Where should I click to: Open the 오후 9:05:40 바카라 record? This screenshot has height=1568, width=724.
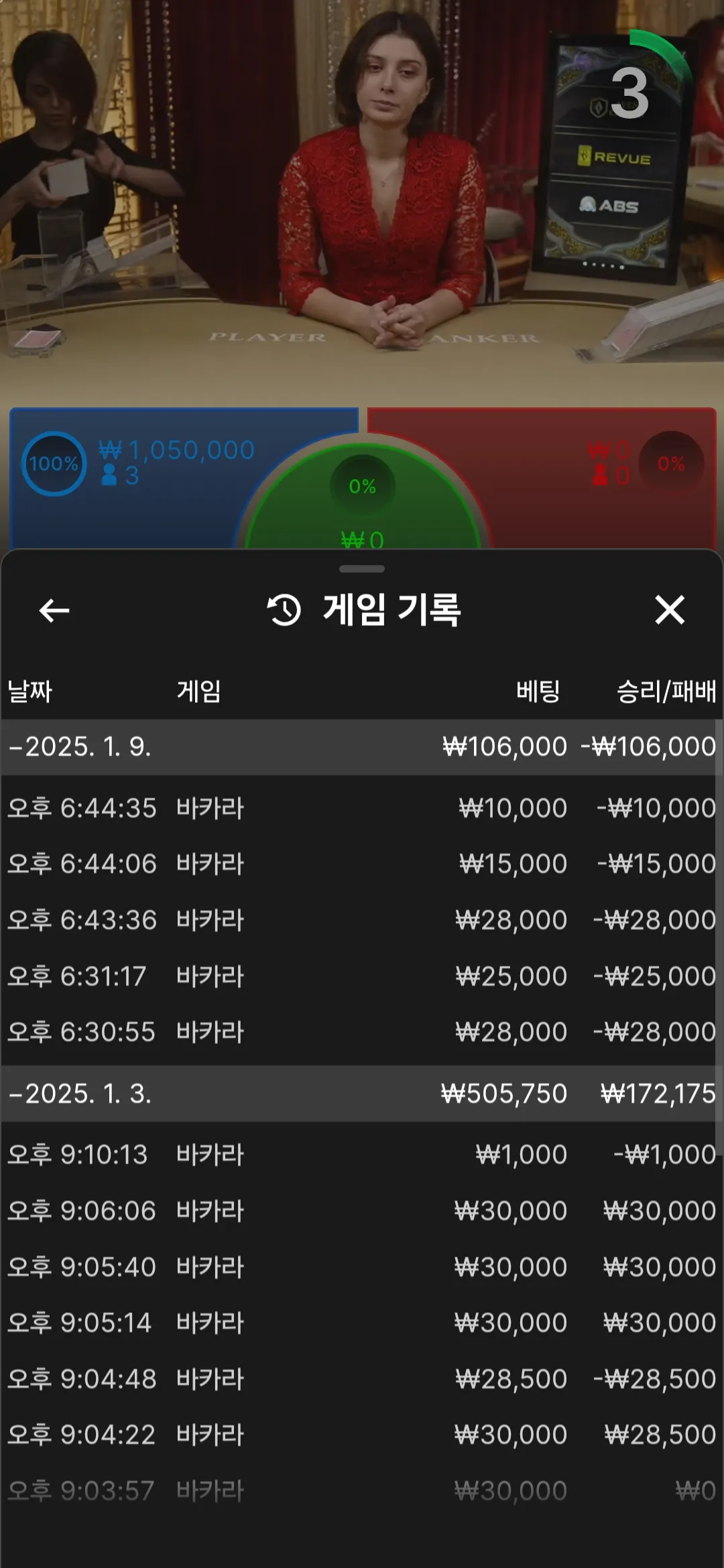[362, 1267]
